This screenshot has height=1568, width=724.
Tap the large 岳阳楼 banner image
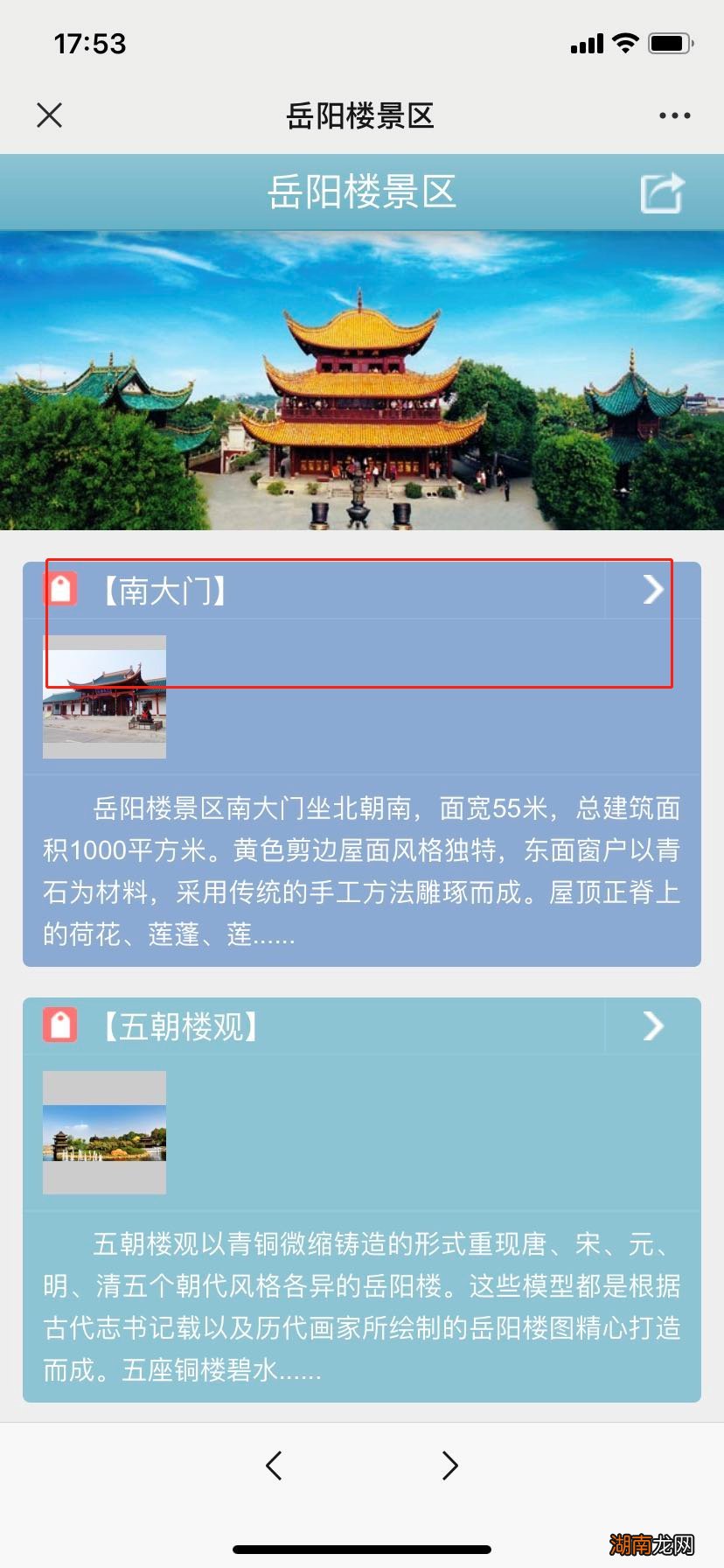tap(362, 376)
